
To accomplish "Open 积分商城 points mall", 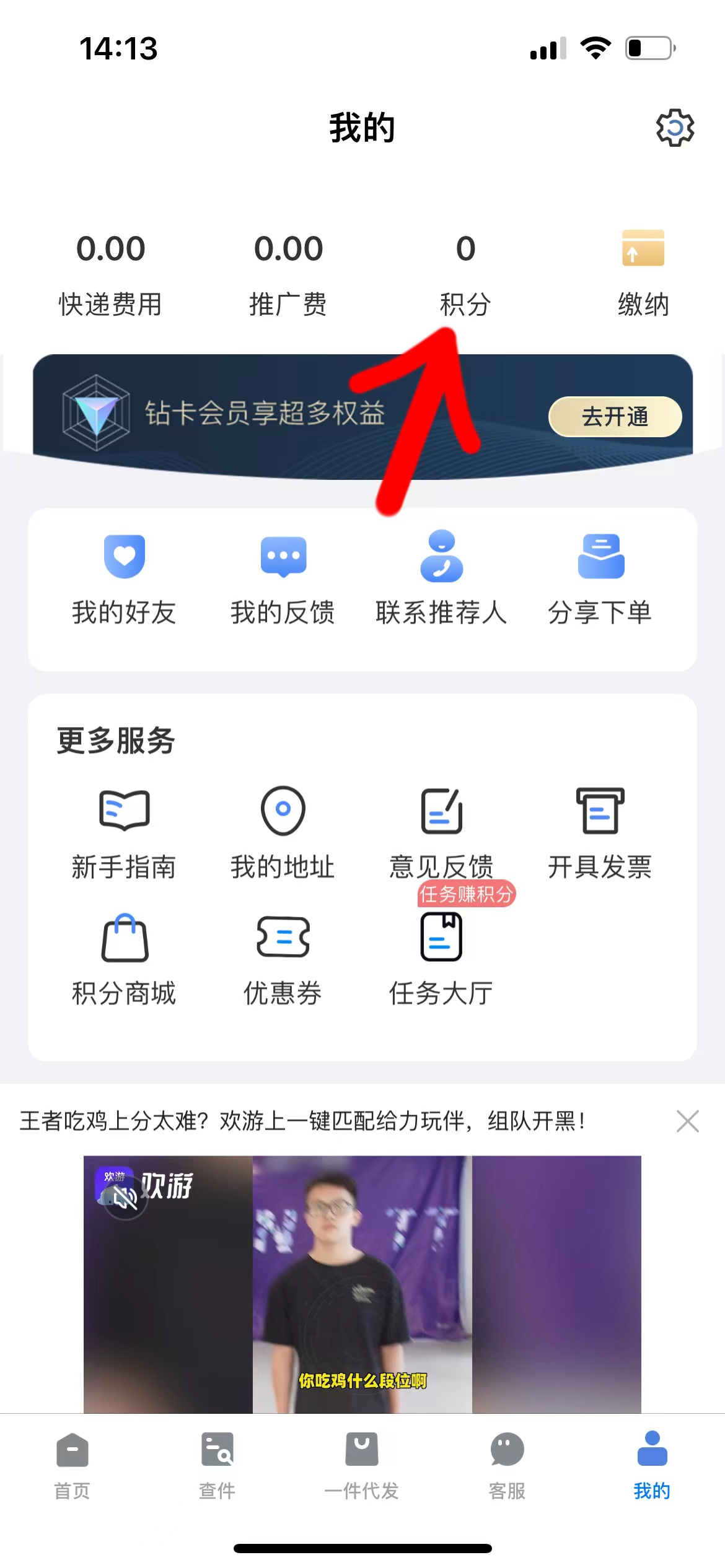I will pyautogui.click(x=125, y=959).
